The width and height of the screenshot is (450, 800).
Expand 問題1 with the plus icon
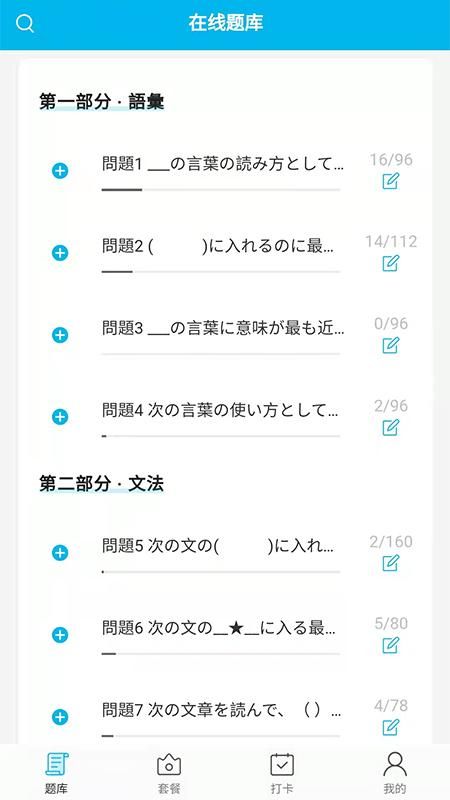pyautogui.click(x=60, y=171)
